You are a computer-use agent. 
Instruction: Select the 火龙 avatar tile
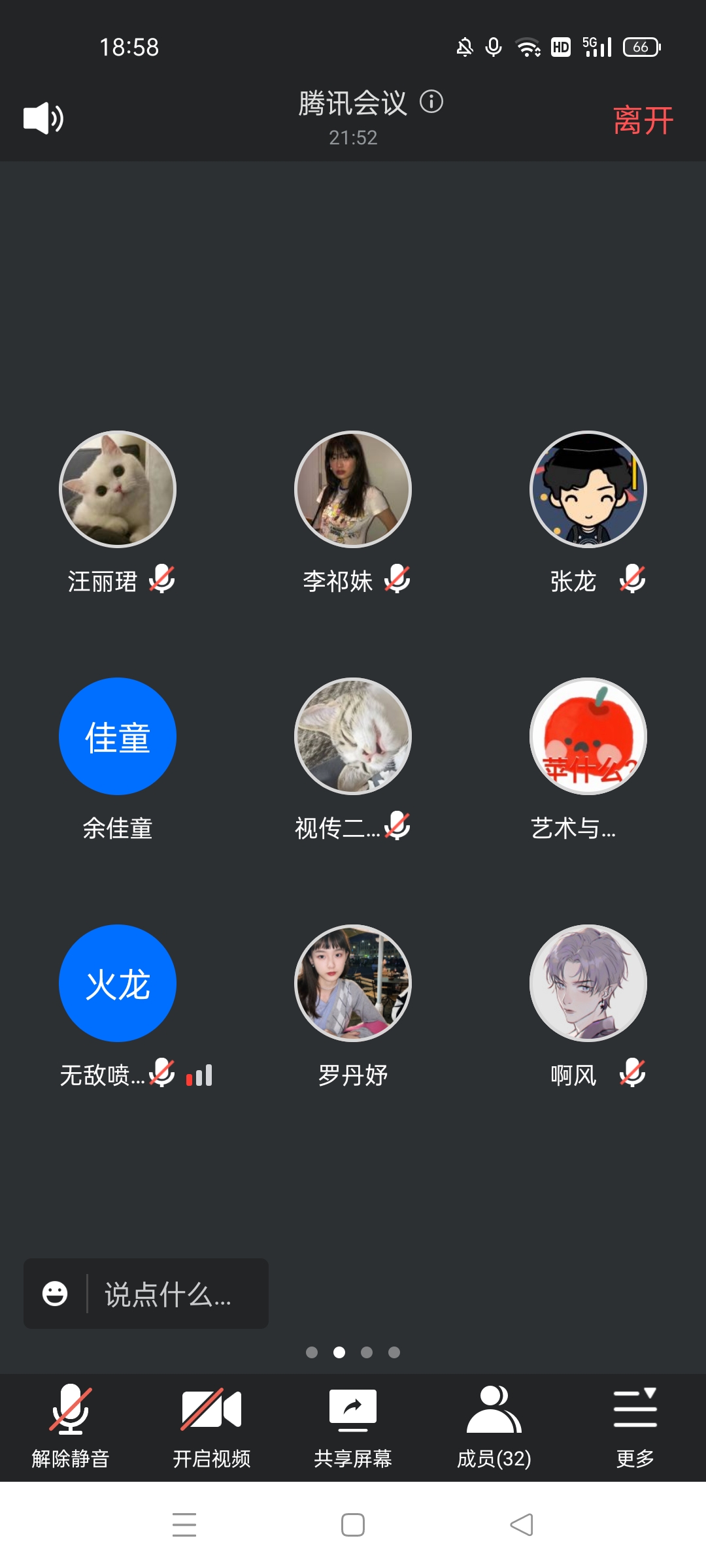click(x=118, y=983)
